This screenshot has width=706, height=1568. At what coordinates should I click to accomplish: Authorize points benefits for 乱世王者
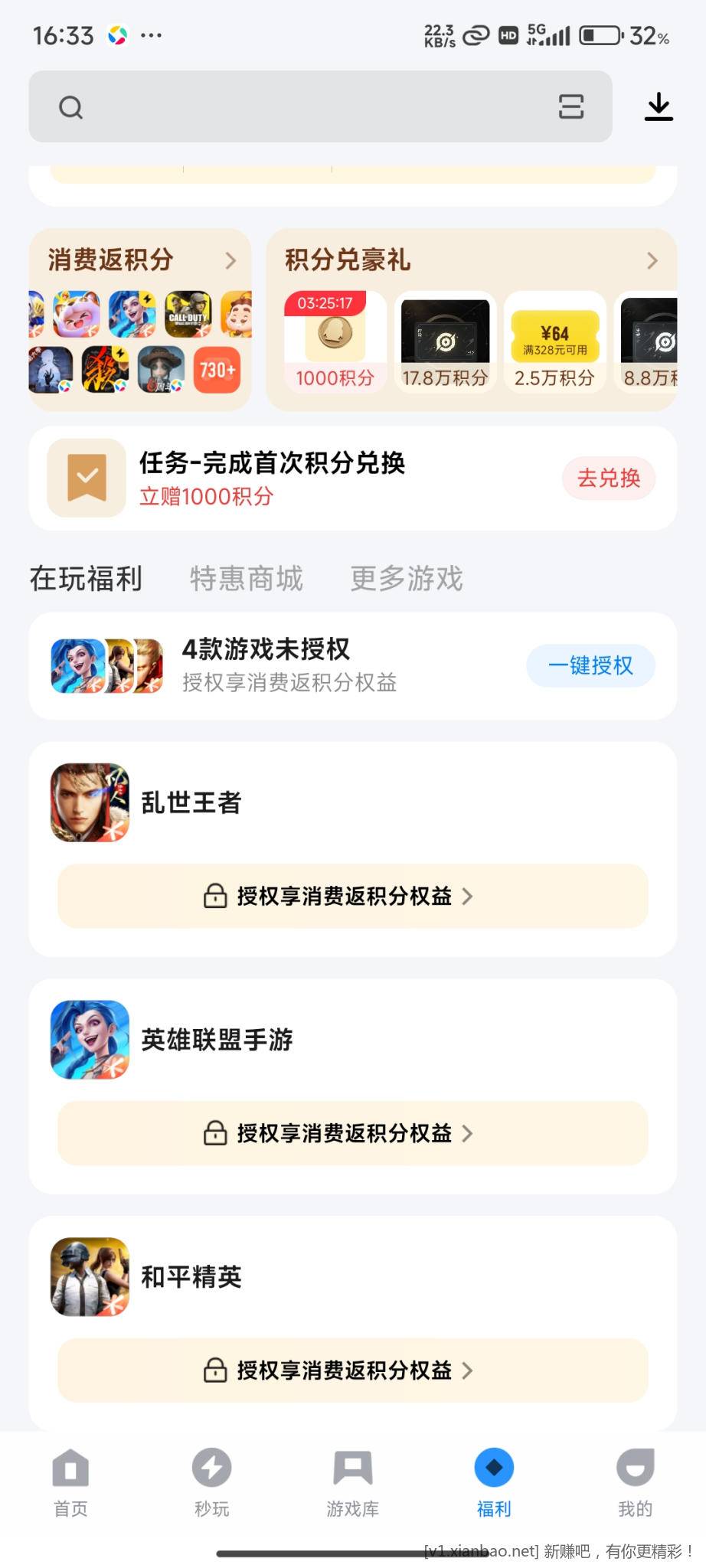click(x=352, y=896)
